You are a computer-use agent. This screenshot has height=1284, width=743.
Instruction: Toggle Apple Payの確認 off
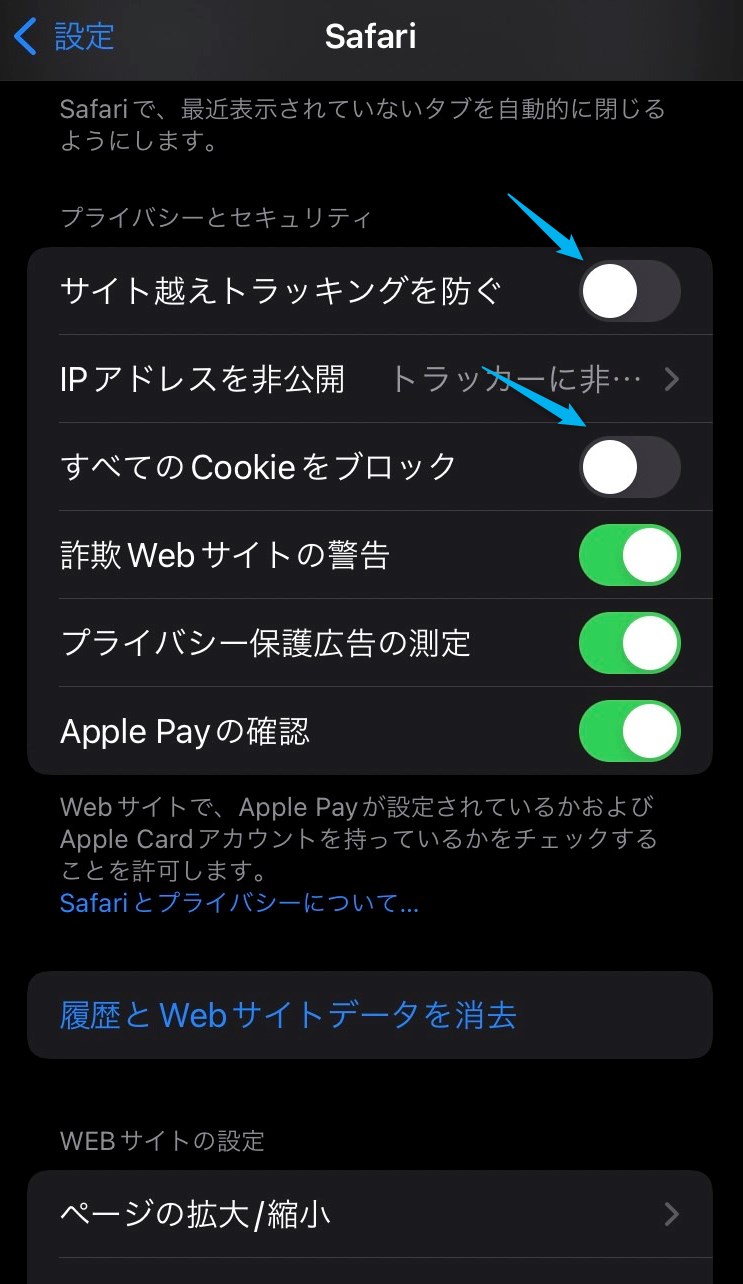click(x=630, y=731)
